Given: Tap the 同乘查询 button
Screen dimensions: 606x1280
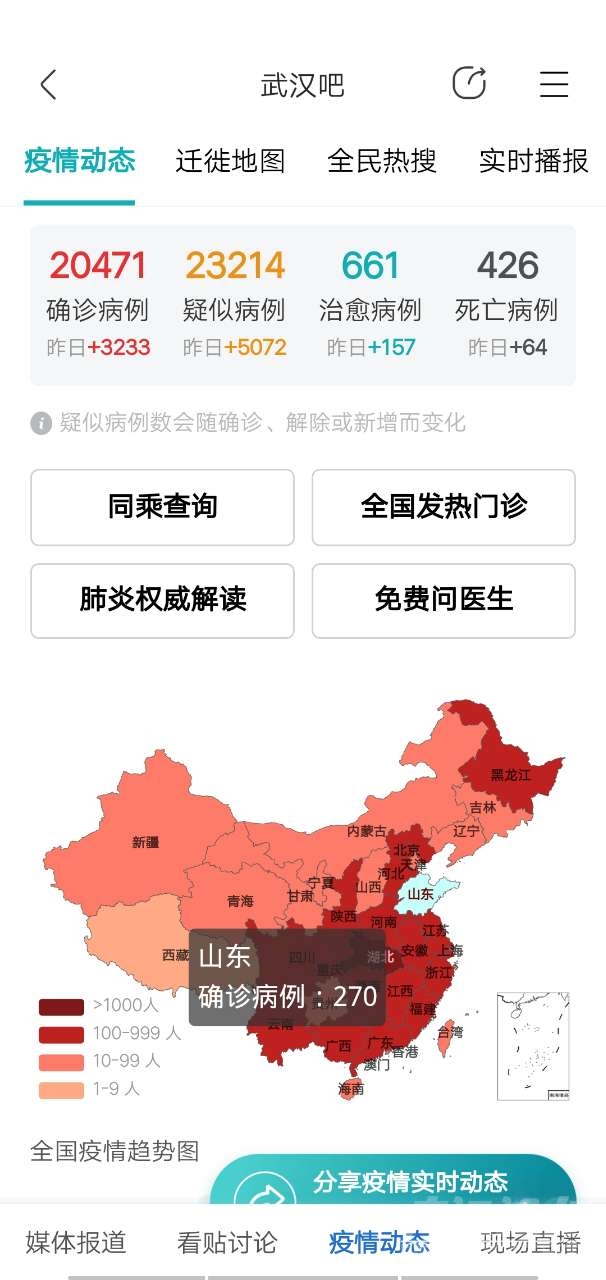Looking at the screenshot, I should click(162, 507).
